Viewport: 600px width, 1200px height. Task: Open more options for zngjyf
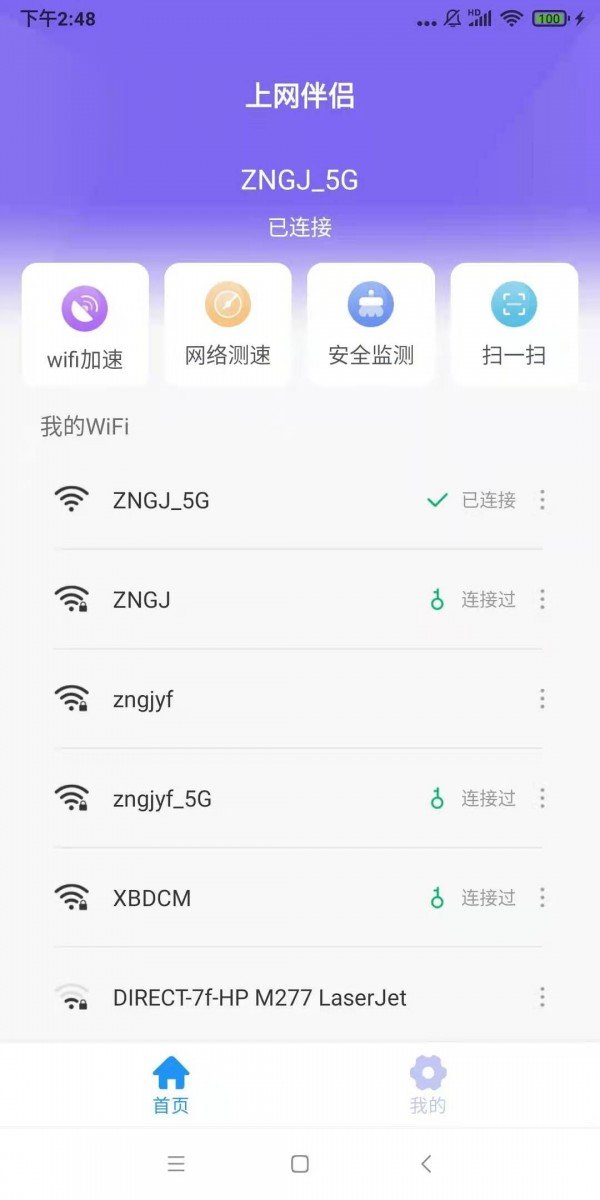(542, 699)
